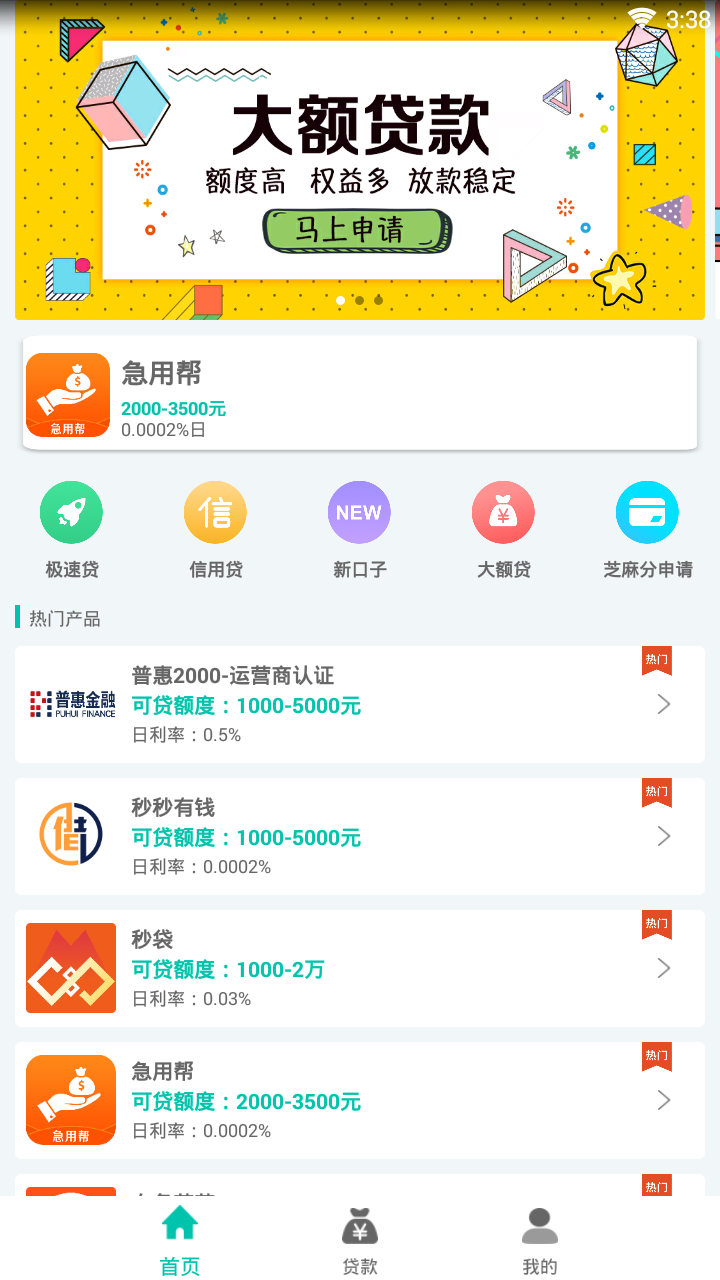The width and height of the screenshot is (720, 1280).
Task: Select the 信用贷 category
Action: point(215,530)
